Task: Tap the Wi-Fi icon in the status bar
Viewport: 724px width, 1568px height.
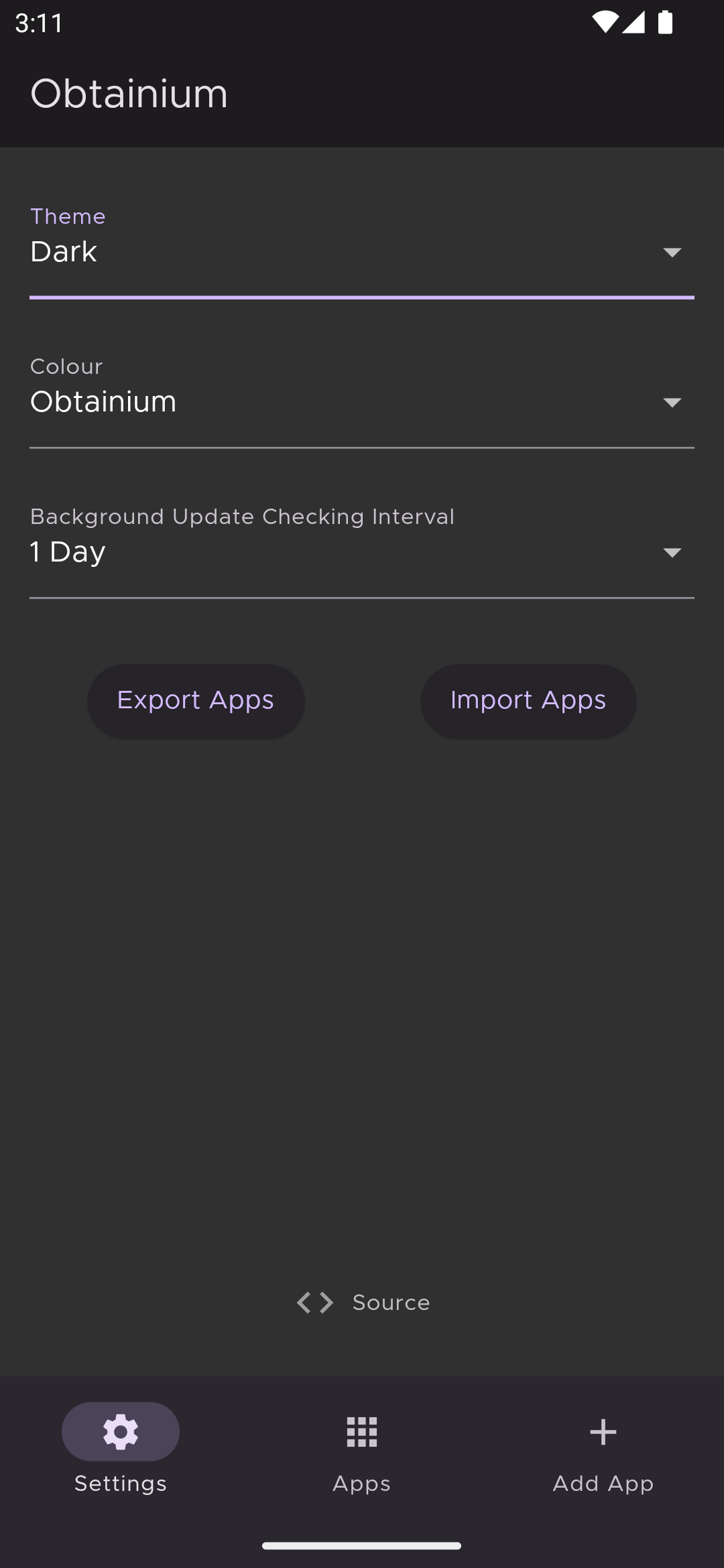Action: [x=604, y=22]
